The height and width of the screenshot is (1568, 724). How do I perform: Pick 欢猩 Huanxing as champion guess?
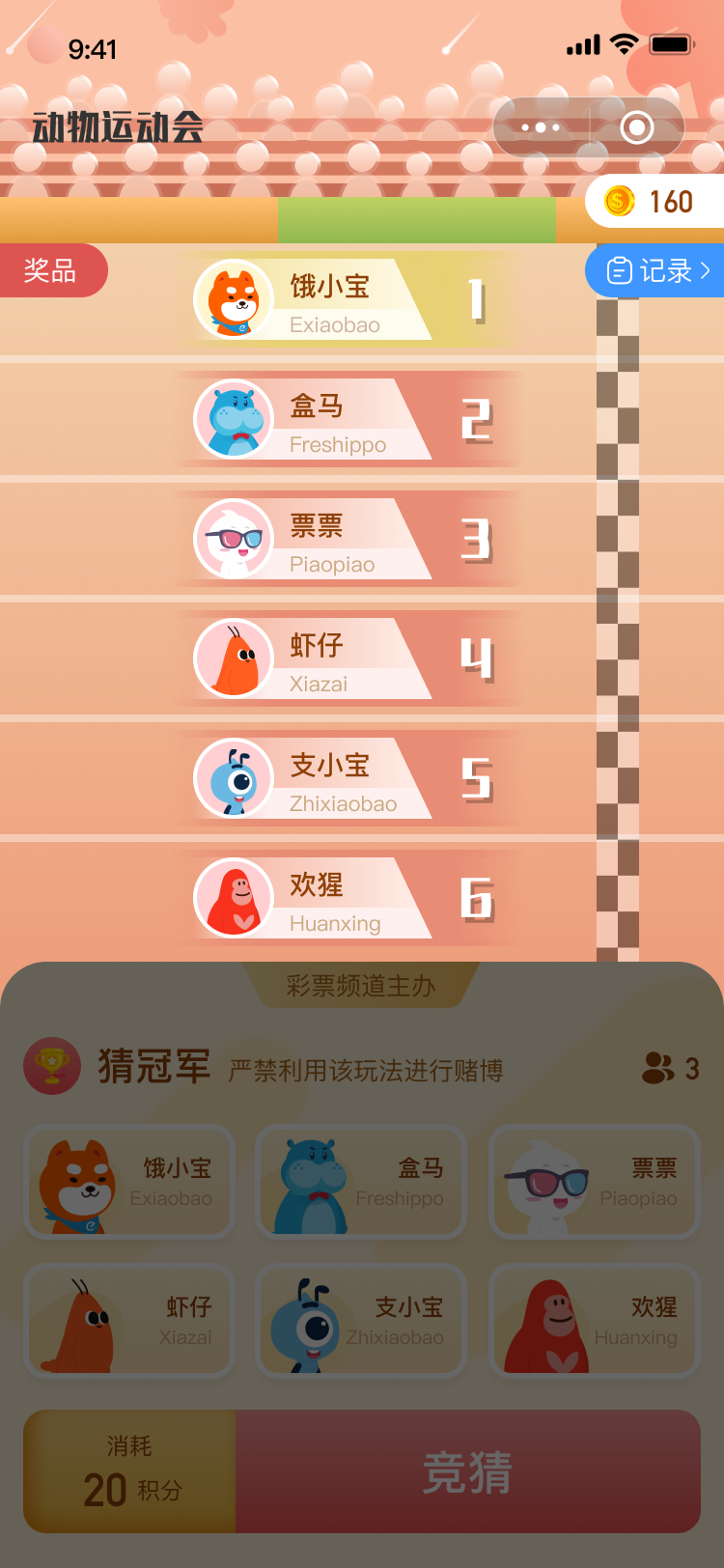[594, 1321]
